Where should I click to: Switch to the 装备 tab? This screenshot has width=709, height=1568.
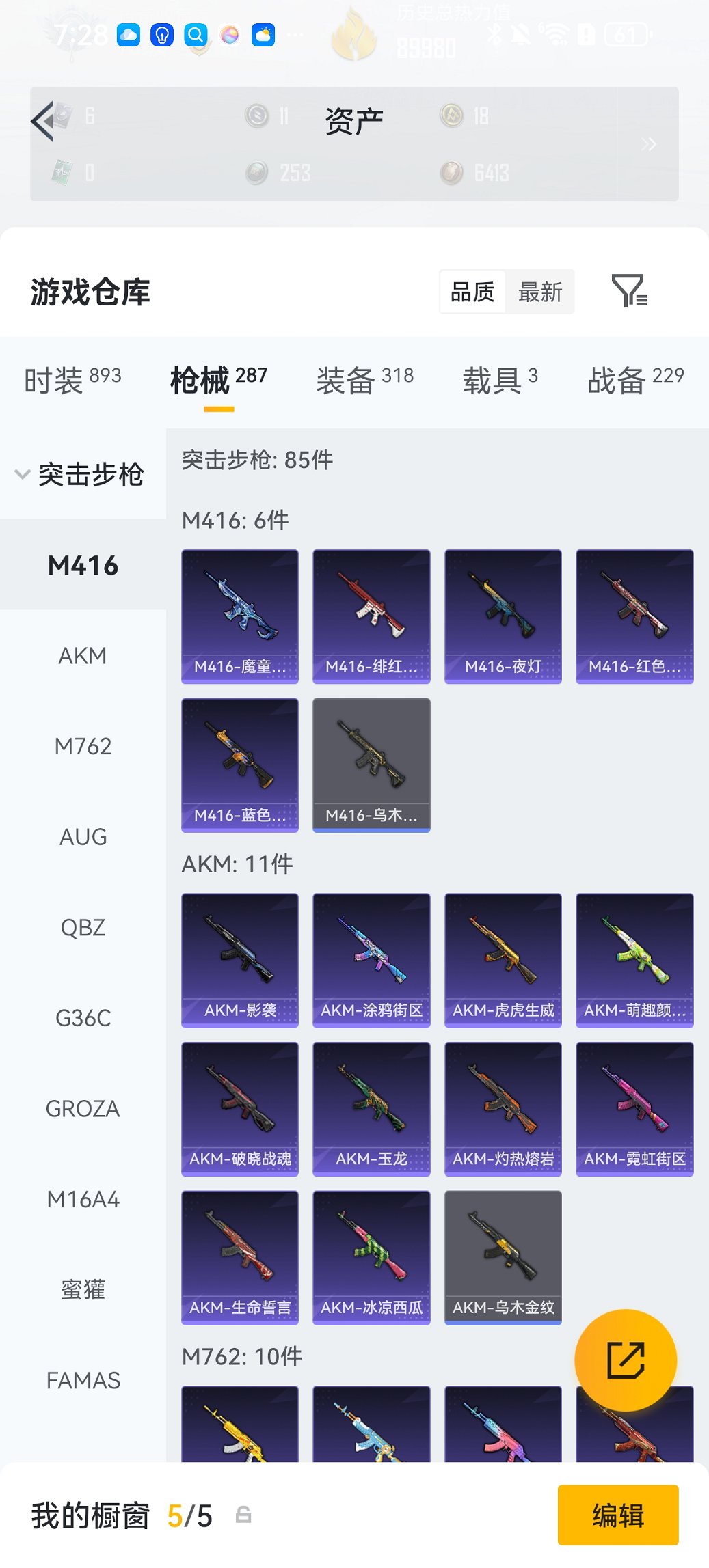click(364, 379)
